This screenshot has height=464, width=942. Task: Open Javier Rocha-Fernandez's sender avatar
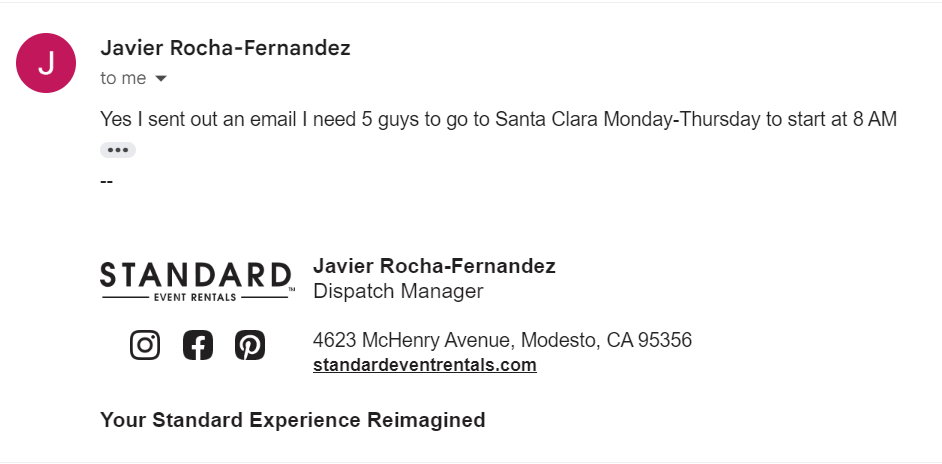pos(46,63)
